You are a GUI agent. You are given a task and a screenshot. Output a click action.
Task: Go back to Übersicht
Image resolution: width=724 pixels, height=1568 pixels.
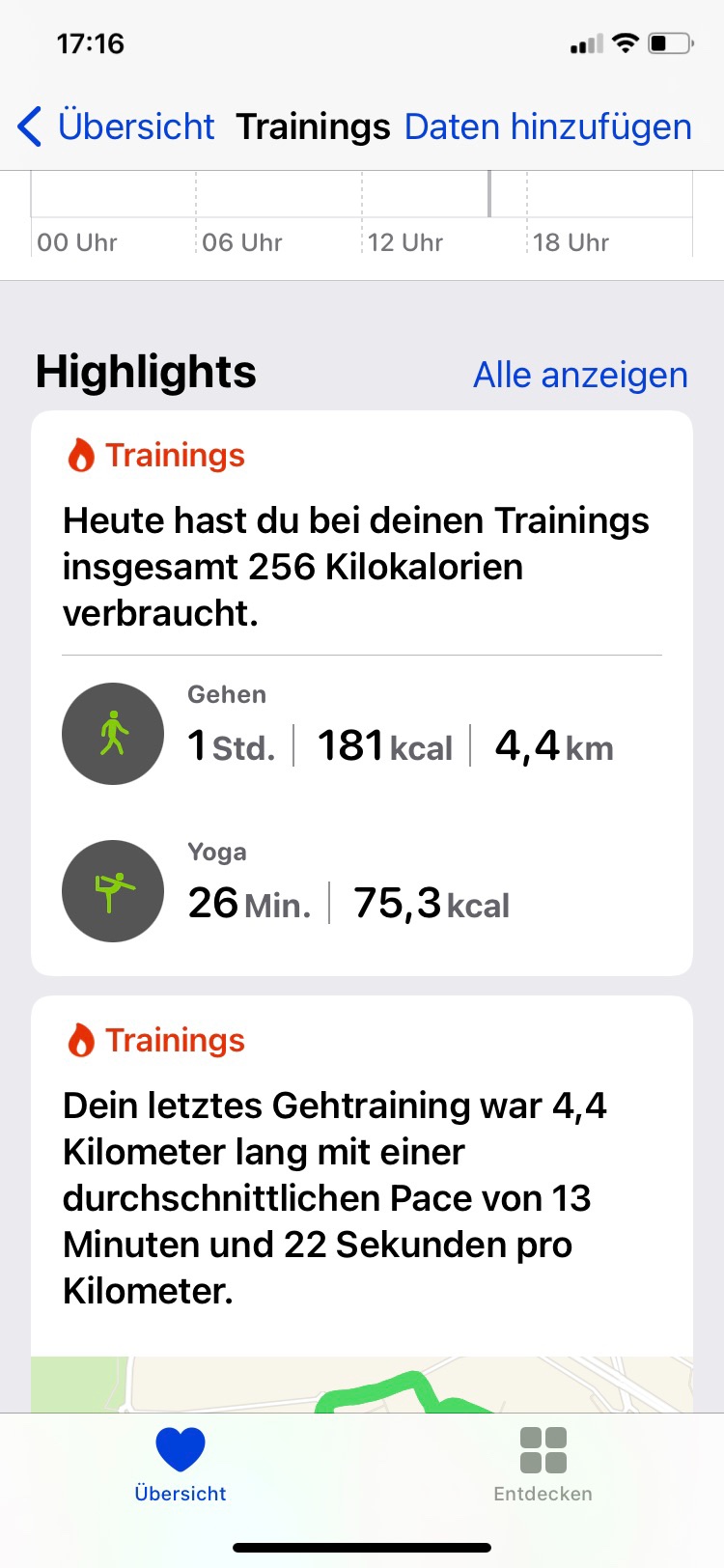116,126
